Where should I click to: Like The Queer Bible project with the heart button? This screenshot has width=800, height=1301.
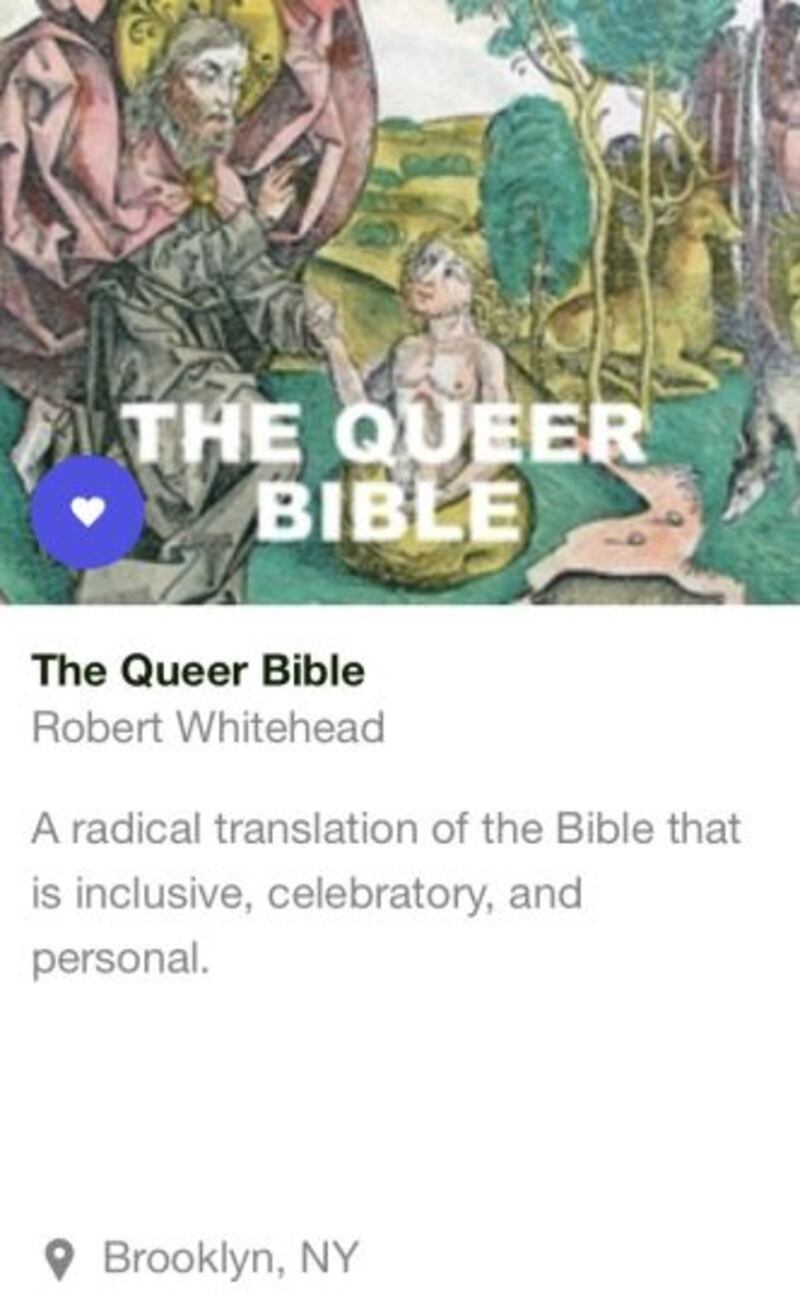click(88, 512)
